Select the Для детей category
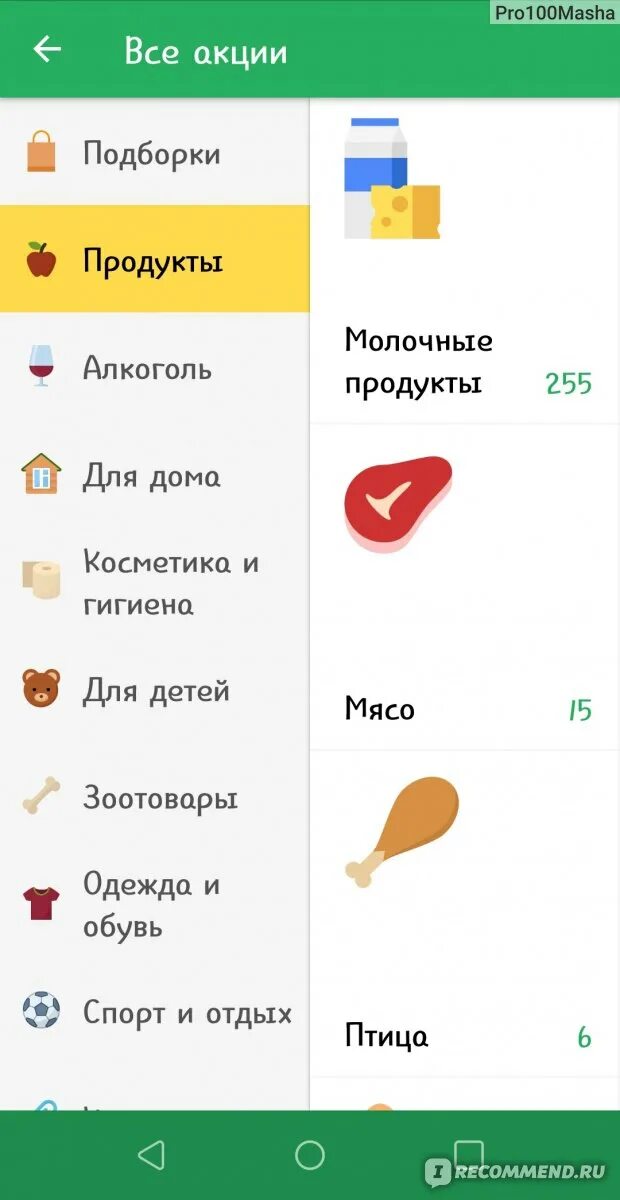620x1200 pixels. click(156, 691)
